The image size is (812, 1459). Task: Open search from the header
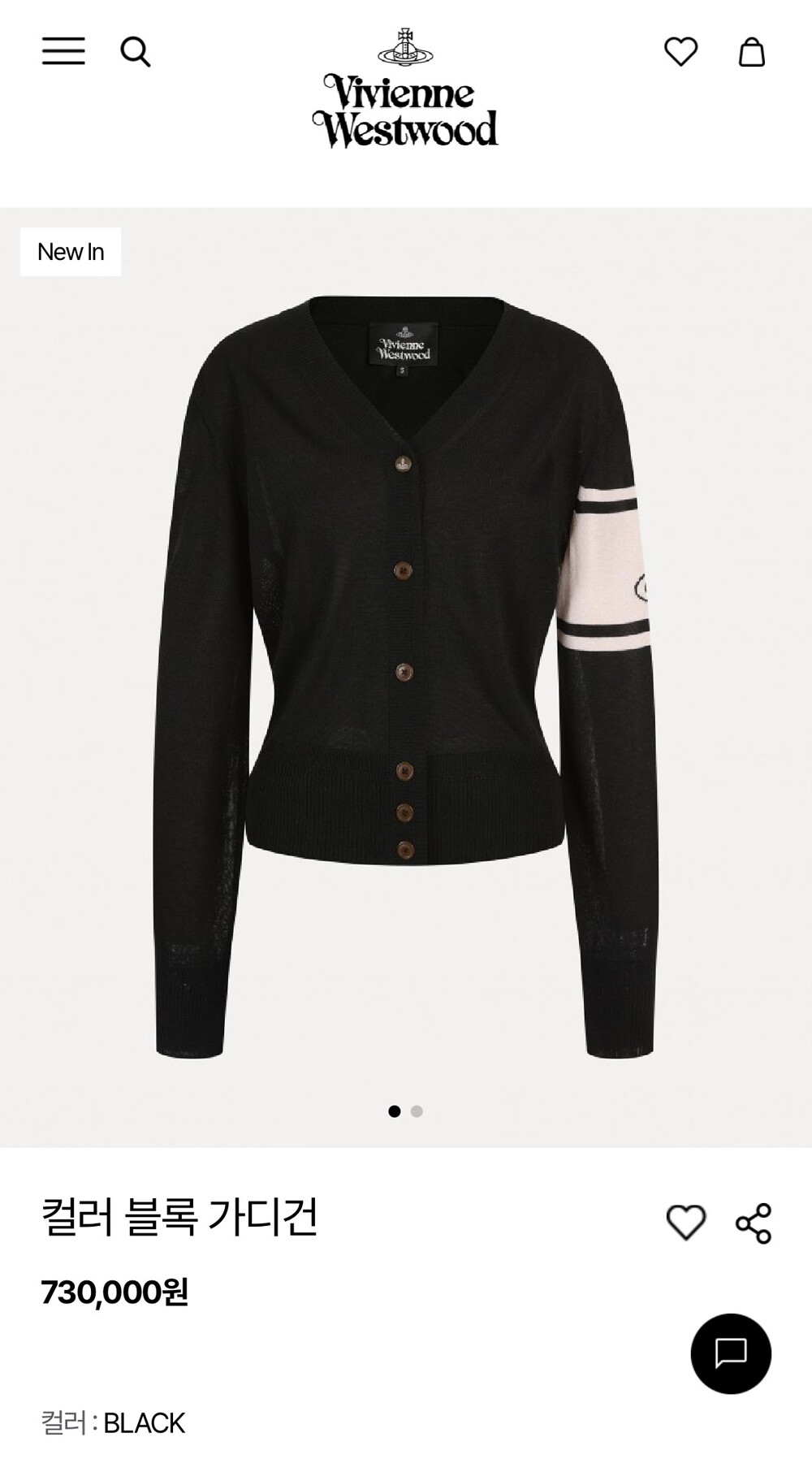point(136,52)
